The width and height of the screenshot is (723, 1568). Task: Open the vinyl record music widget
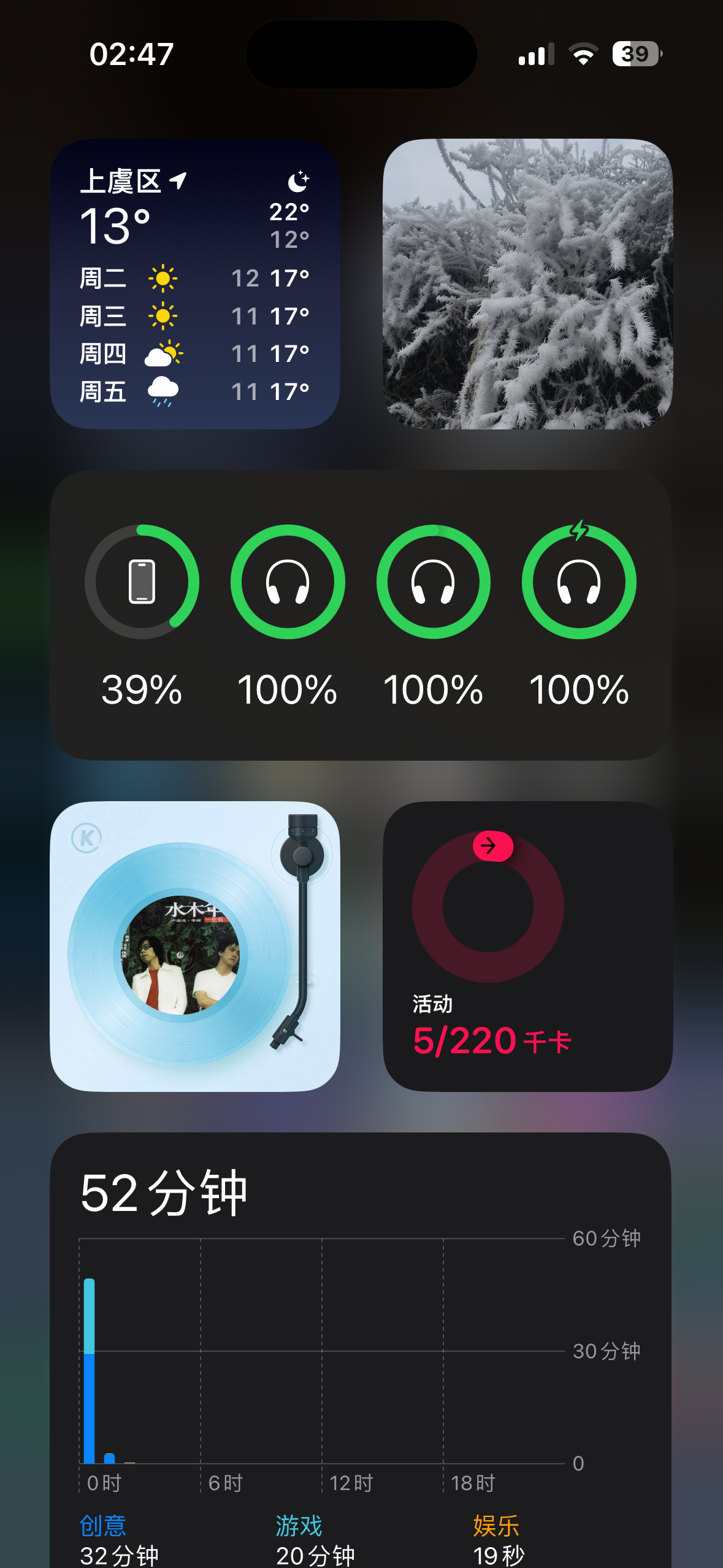(x=195, y=946)
